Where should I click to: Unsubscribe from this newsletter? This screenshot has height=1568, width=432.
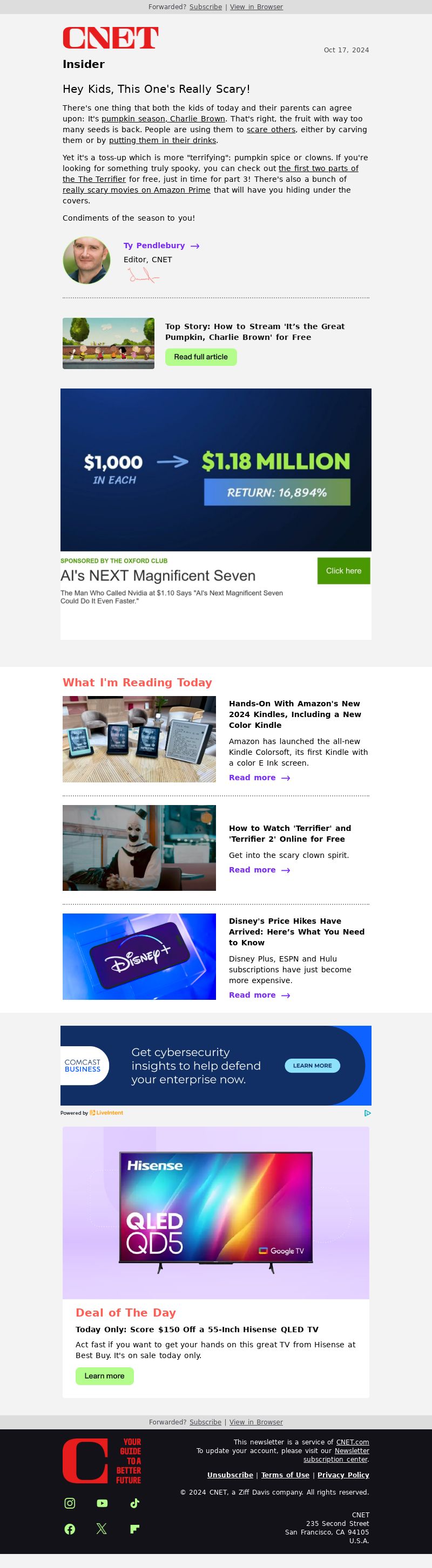tap(230, 1475)
